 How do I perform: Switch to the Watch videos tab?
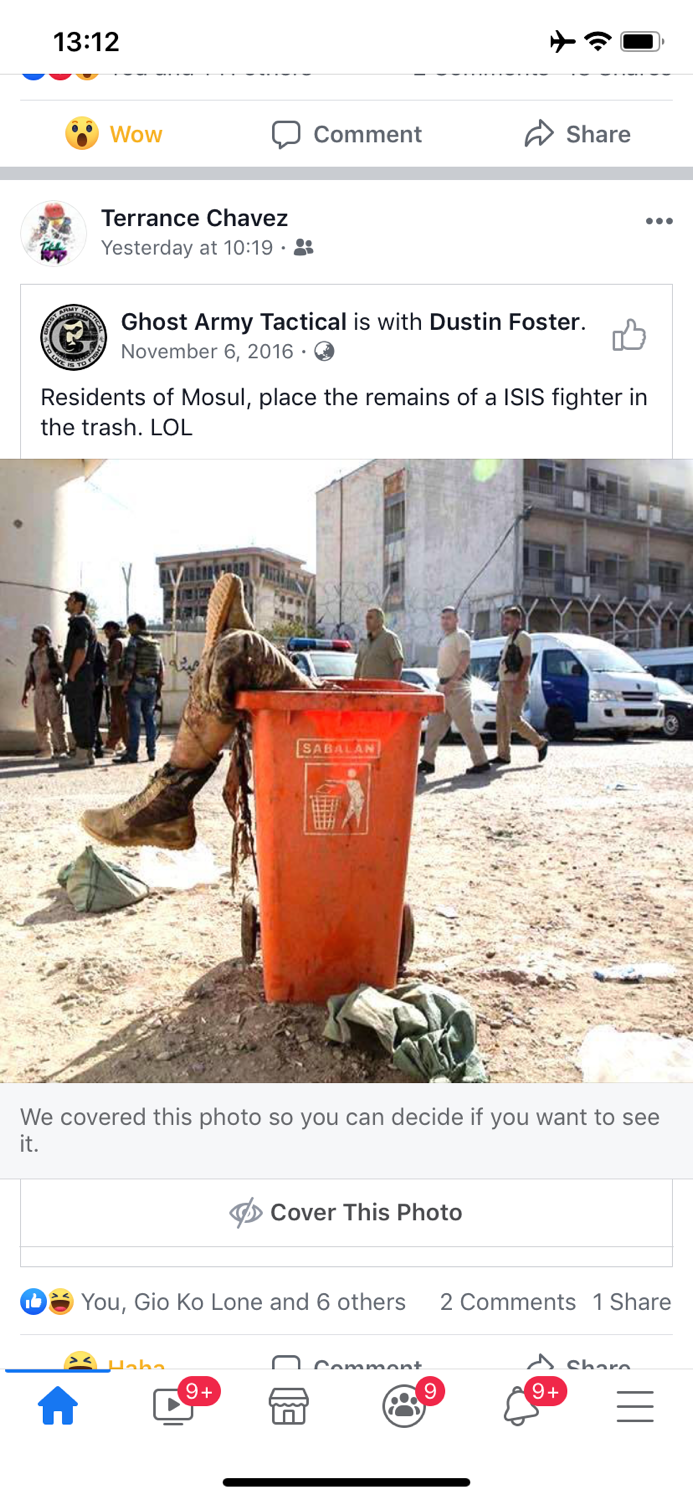tap(174, 1407)
